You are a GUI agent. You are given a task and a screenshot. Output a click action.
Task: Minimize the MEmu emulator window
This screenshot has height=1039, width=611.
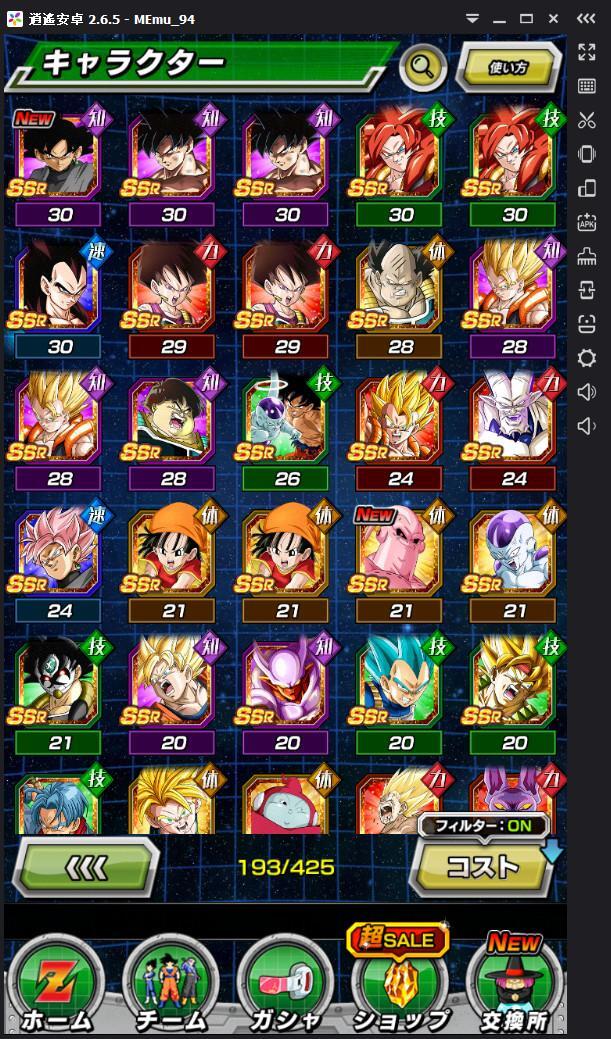tap(500, 18)
